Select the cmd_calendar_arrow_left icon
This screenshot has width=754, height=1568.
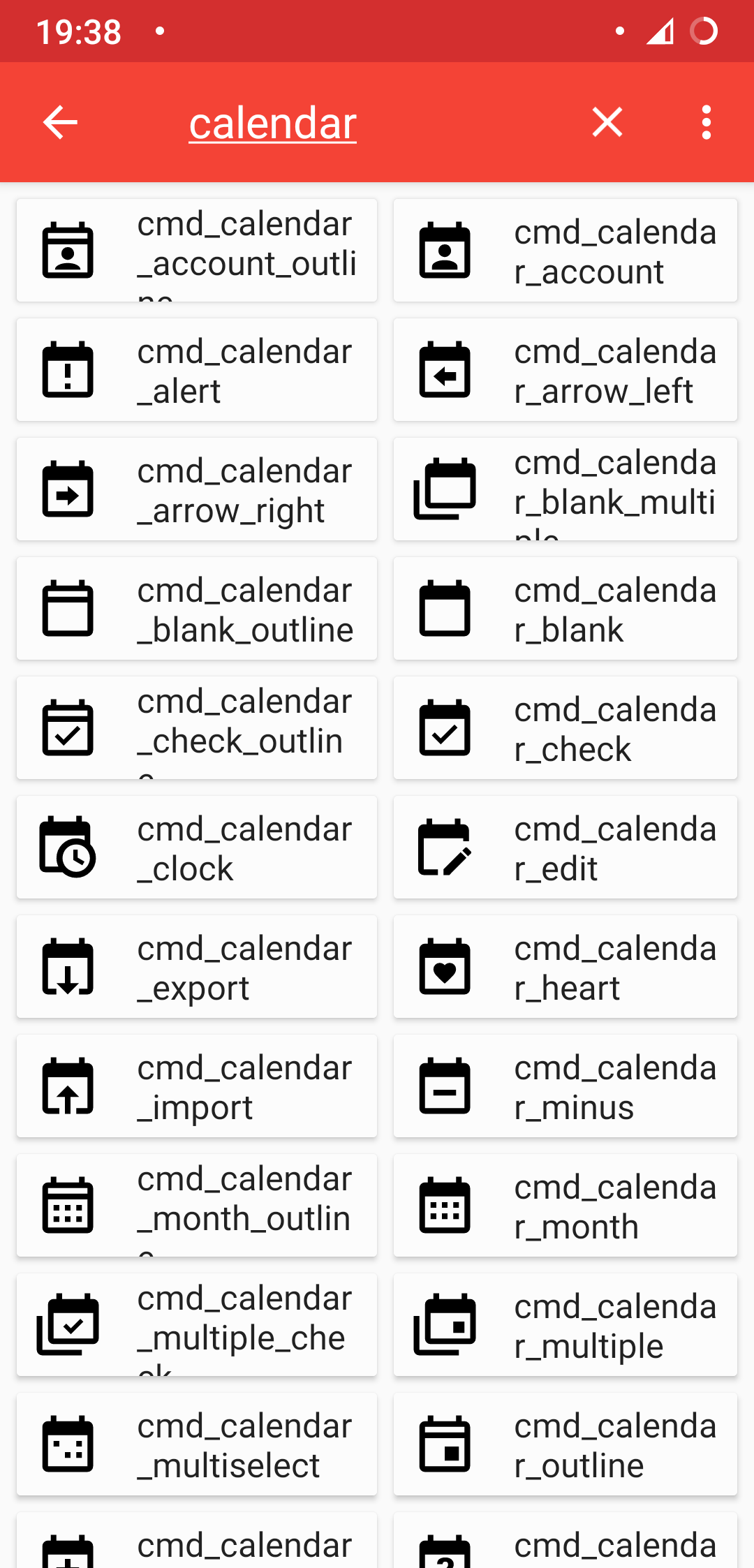click(x=565, y=369)
